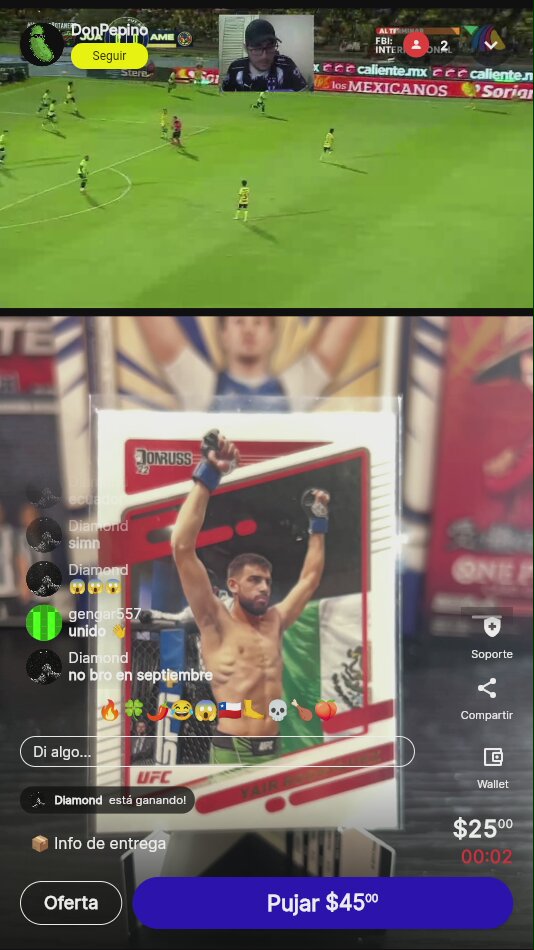Share this live stream via Compartir
The height and width of the screenshot is (950, 534).
[x=487, y=699]
